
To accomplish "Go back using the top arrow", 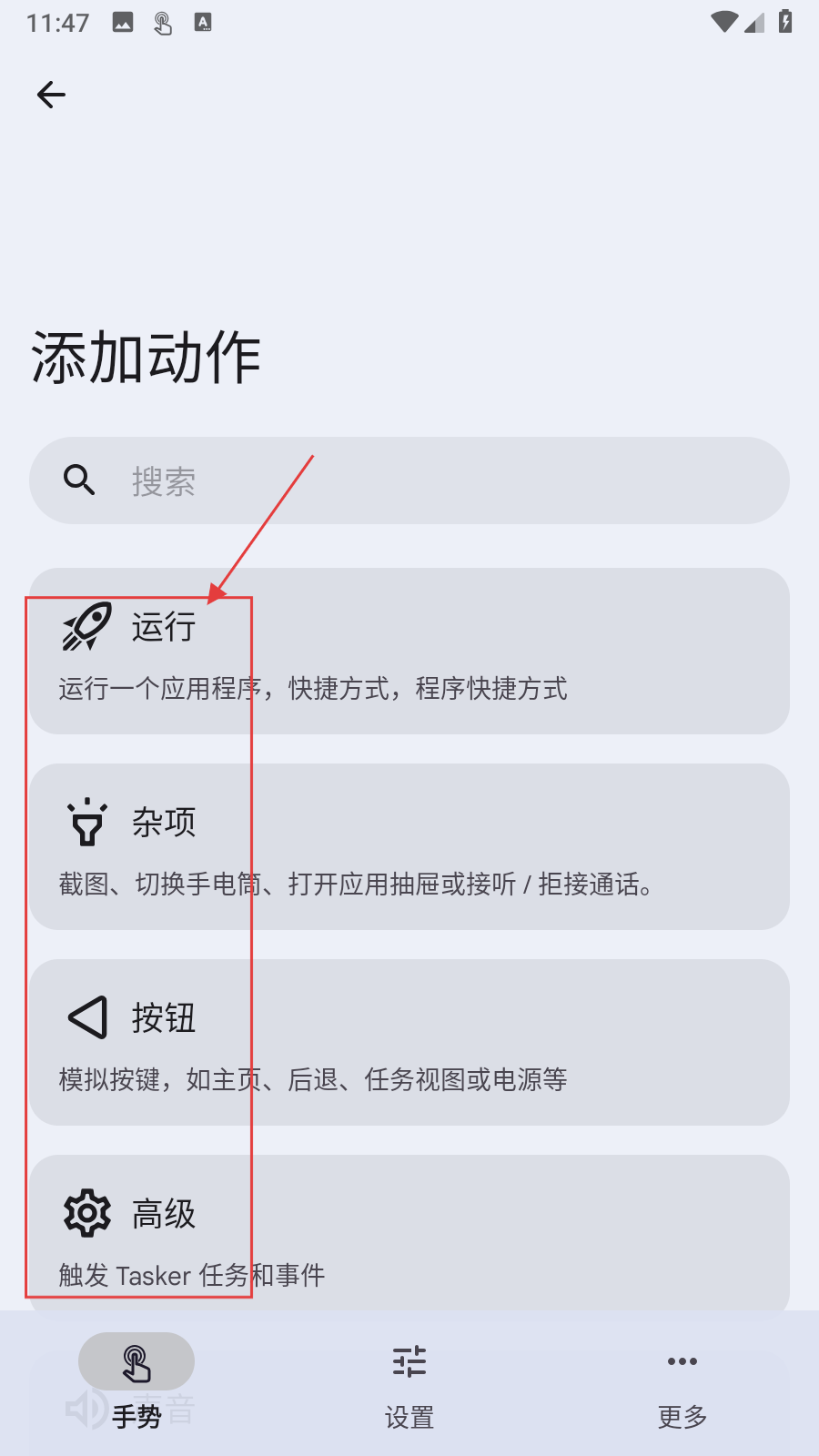I will click(51, 95).
